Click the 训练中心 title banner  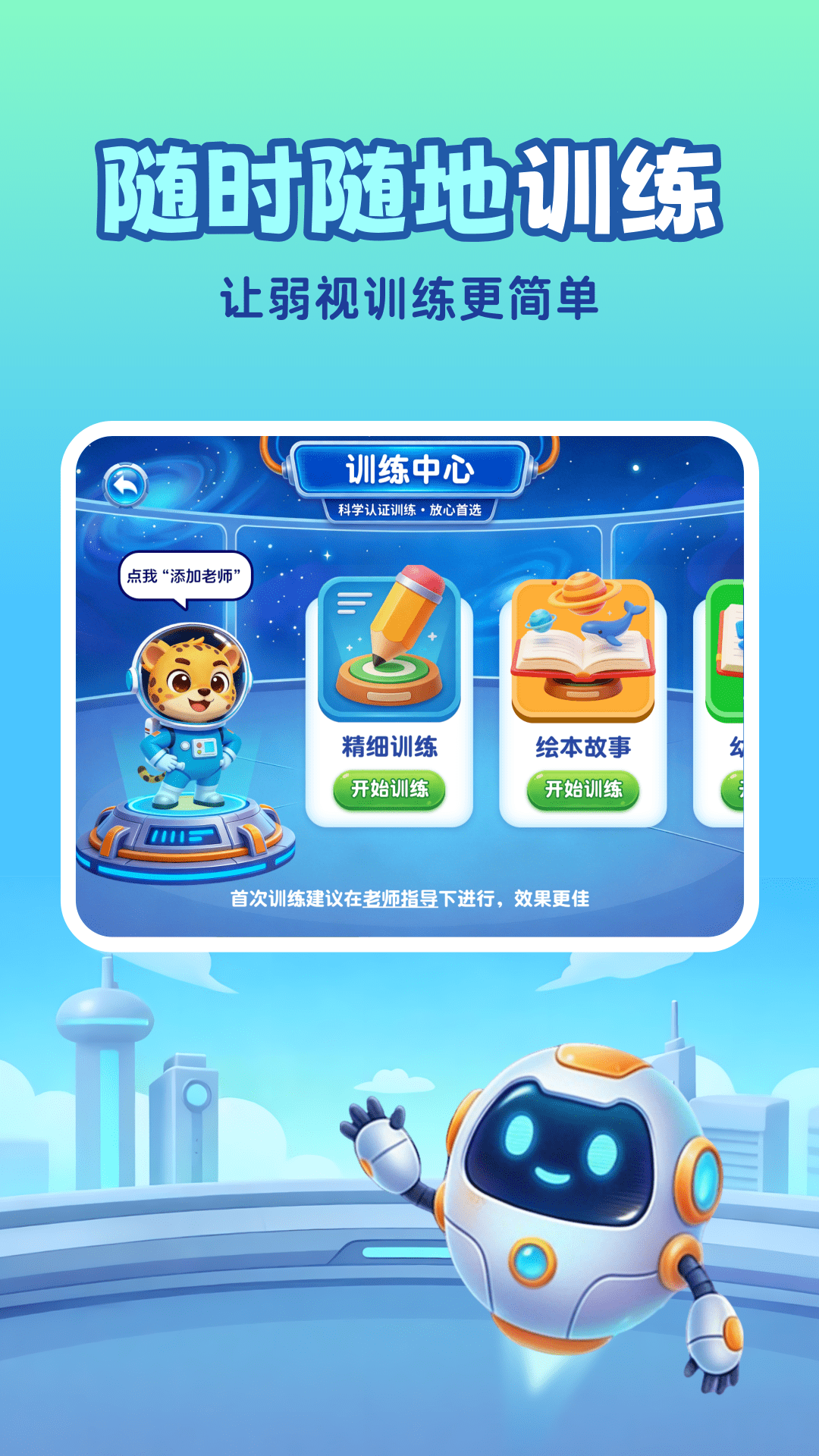[409, 468]
